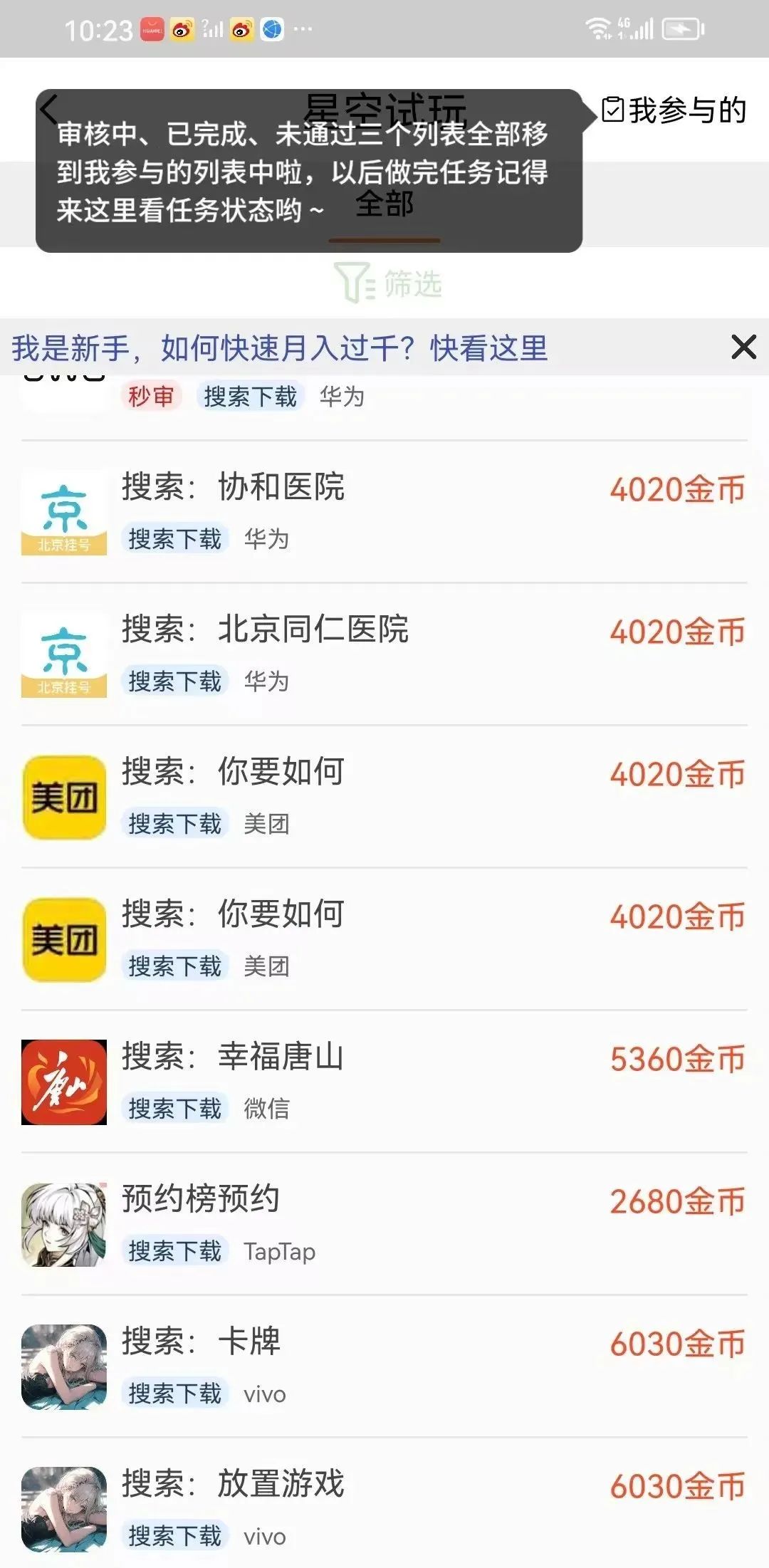Open the 预约榜预约 TapTap task

(384, 1225)
